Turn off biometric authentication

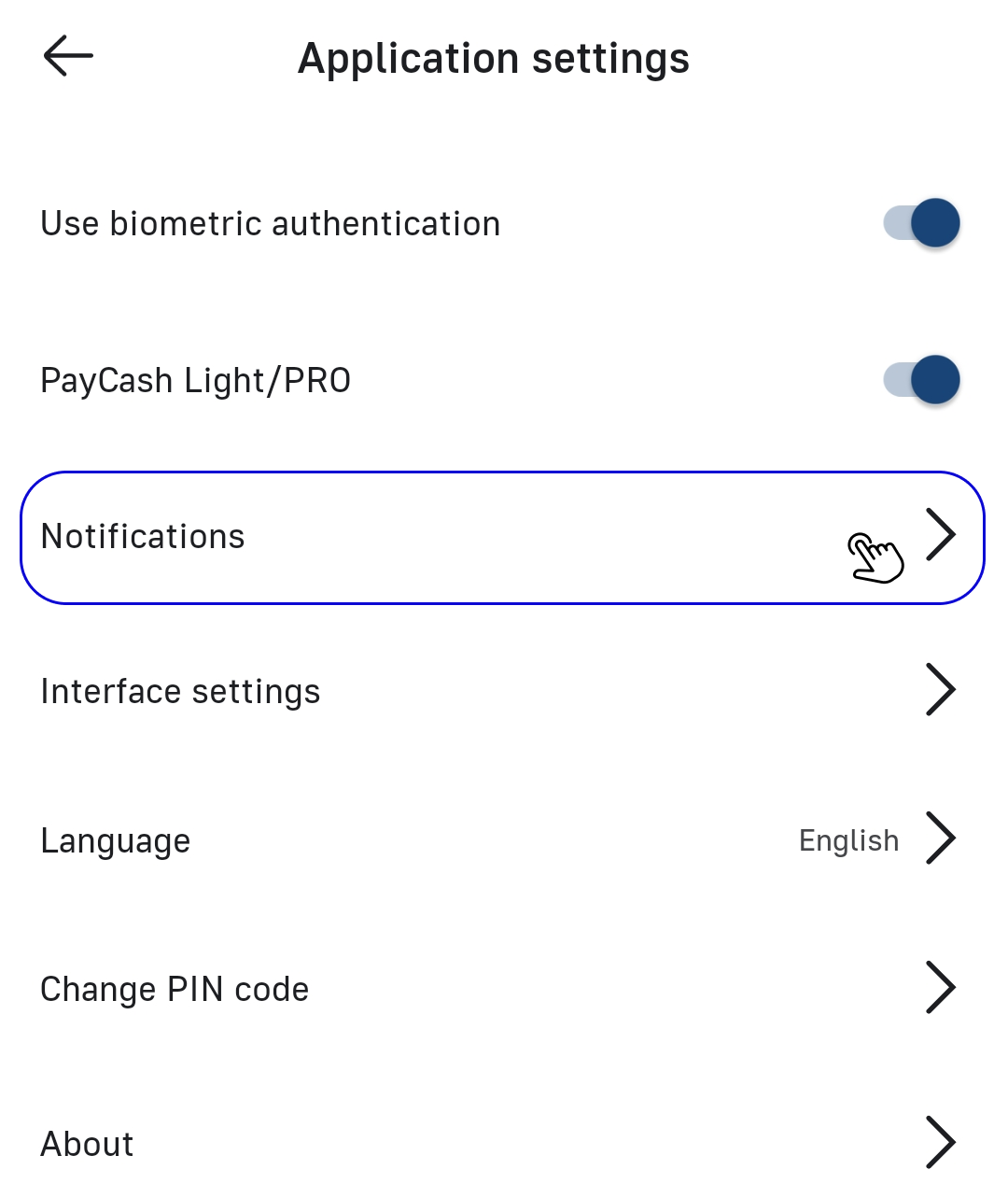click(x=922, y=223)
